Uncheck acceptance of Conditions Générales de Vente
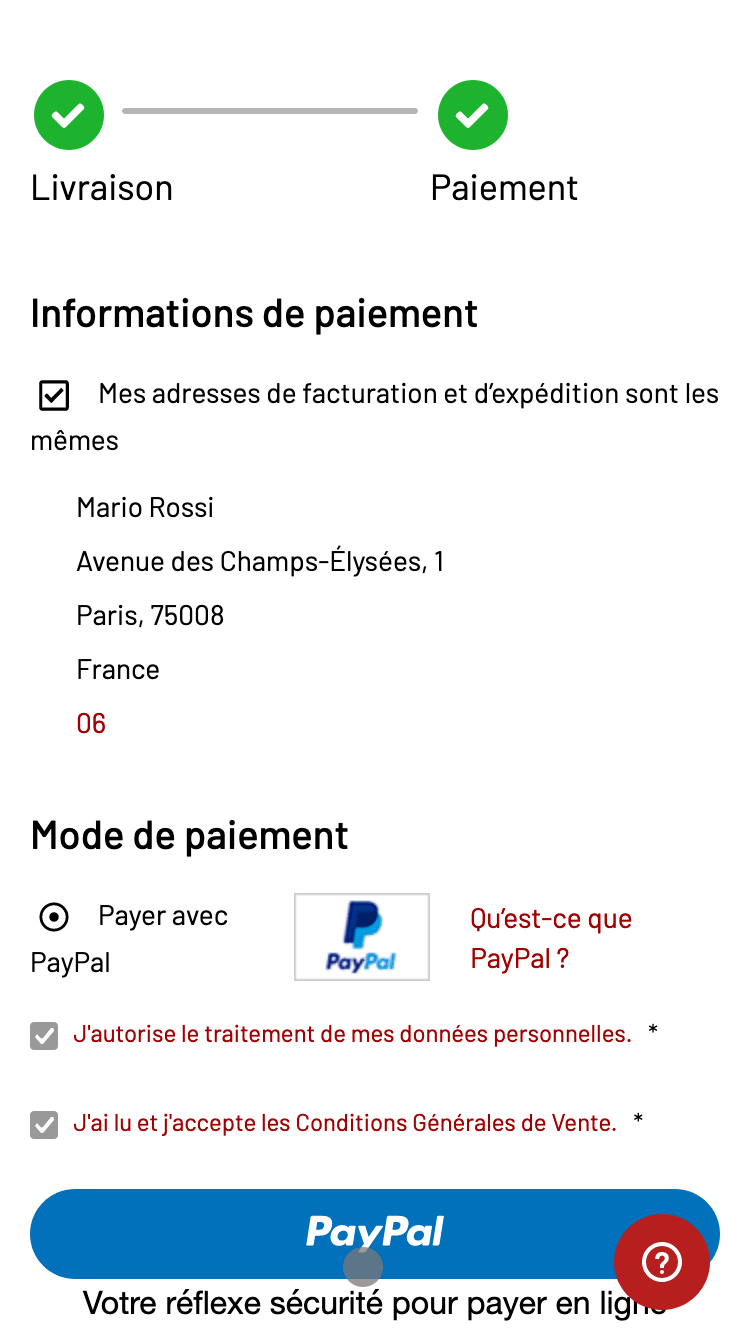The height and width of the screenshot is (1334, 750). pos(44,1124)
